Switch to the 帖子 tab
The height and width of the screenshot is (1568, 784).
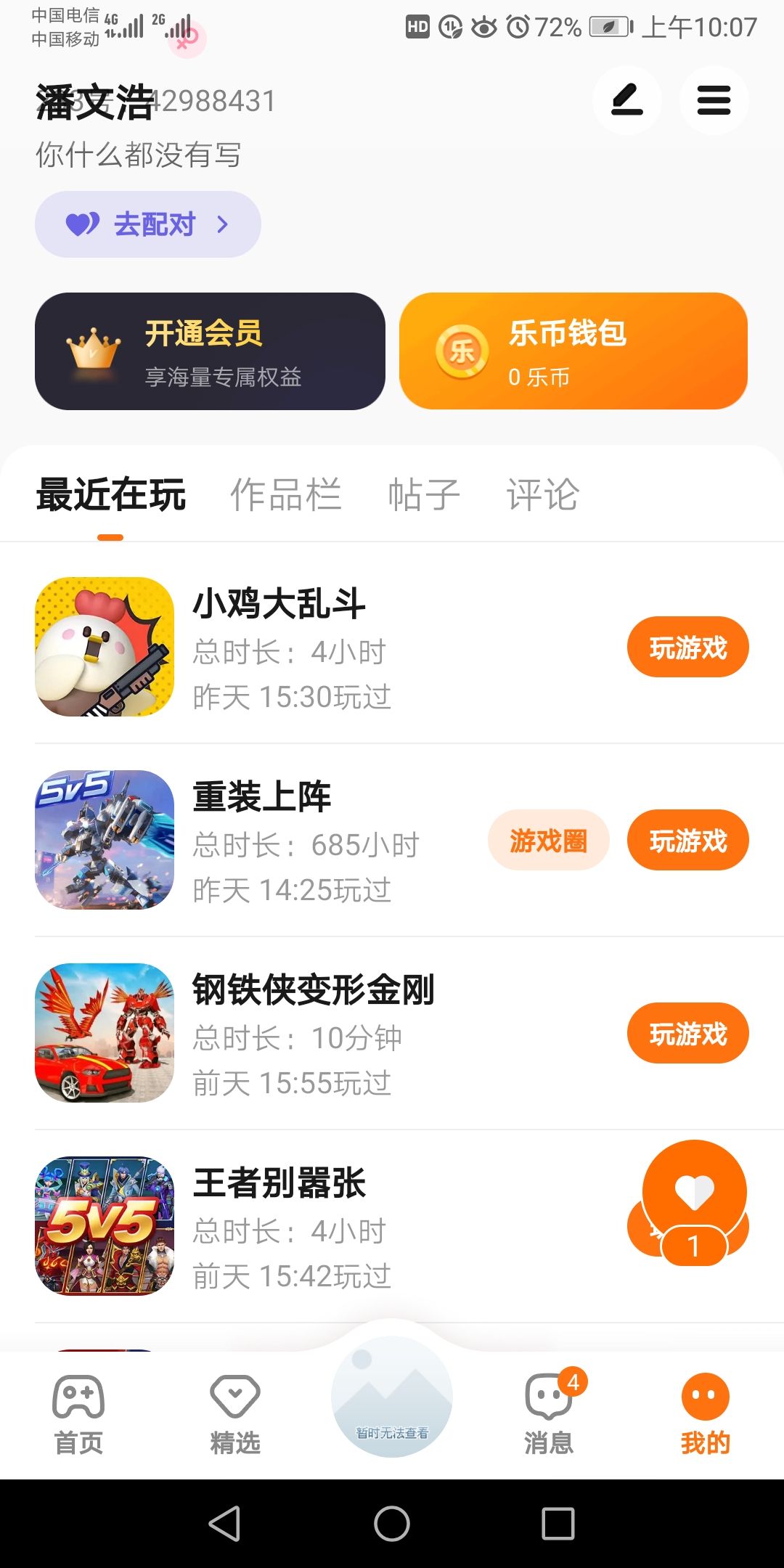424,495
